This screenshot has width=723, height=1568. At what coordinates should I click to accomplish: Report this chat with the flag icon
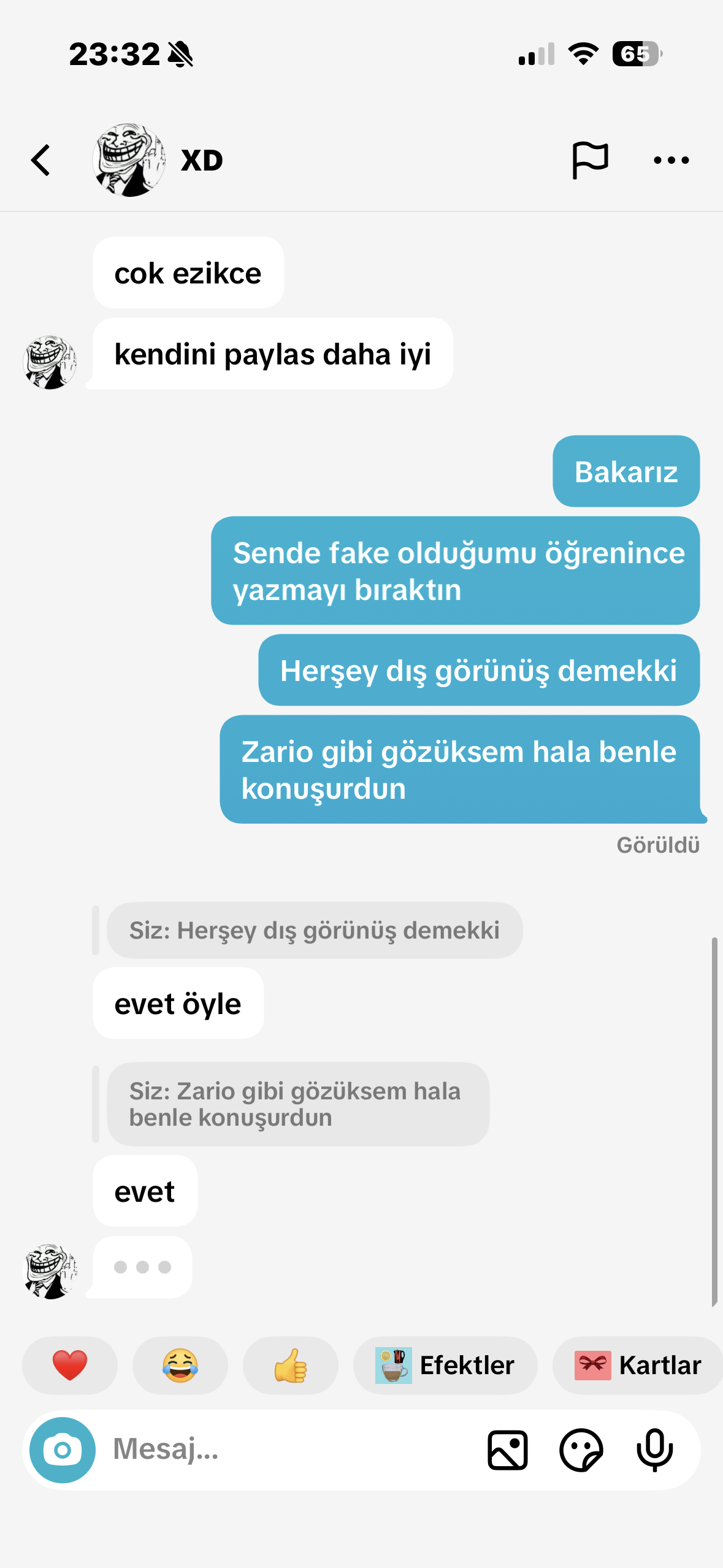(x=589, y=161)
